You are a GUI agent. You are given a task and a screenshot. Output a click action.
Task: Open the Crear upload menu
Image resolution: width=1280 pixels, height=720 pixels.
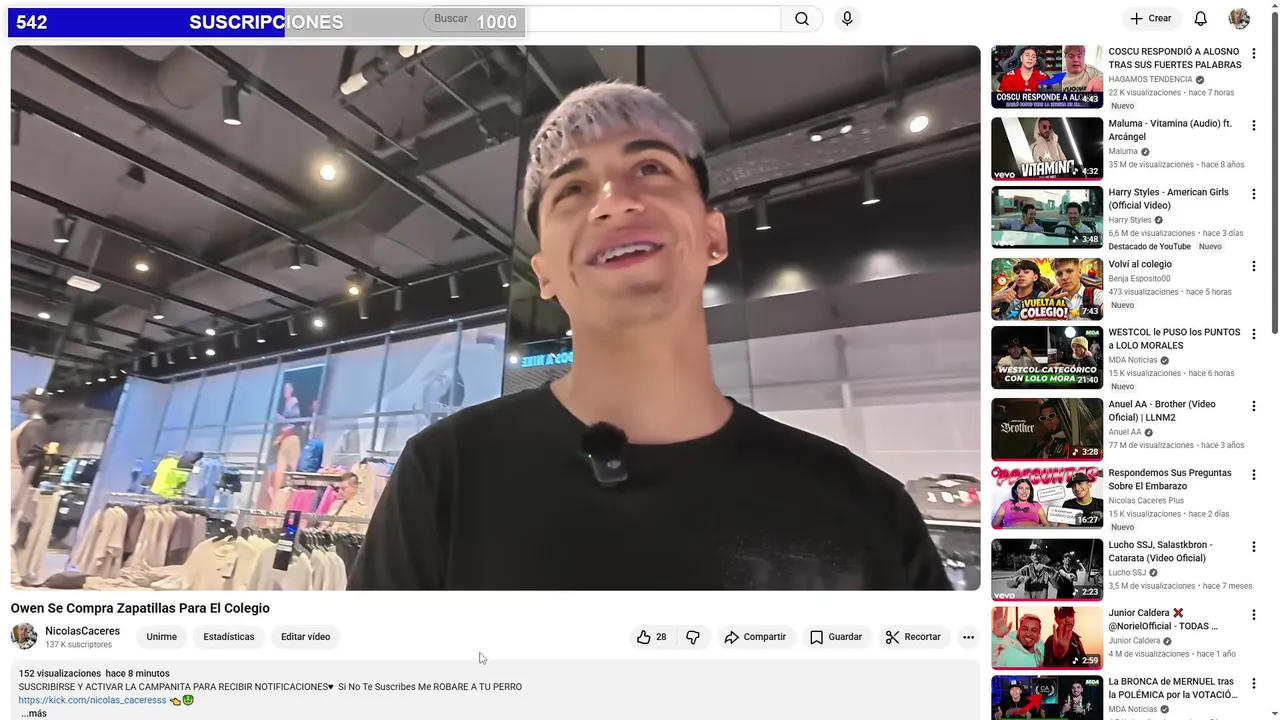click(x=1150, y=19)
